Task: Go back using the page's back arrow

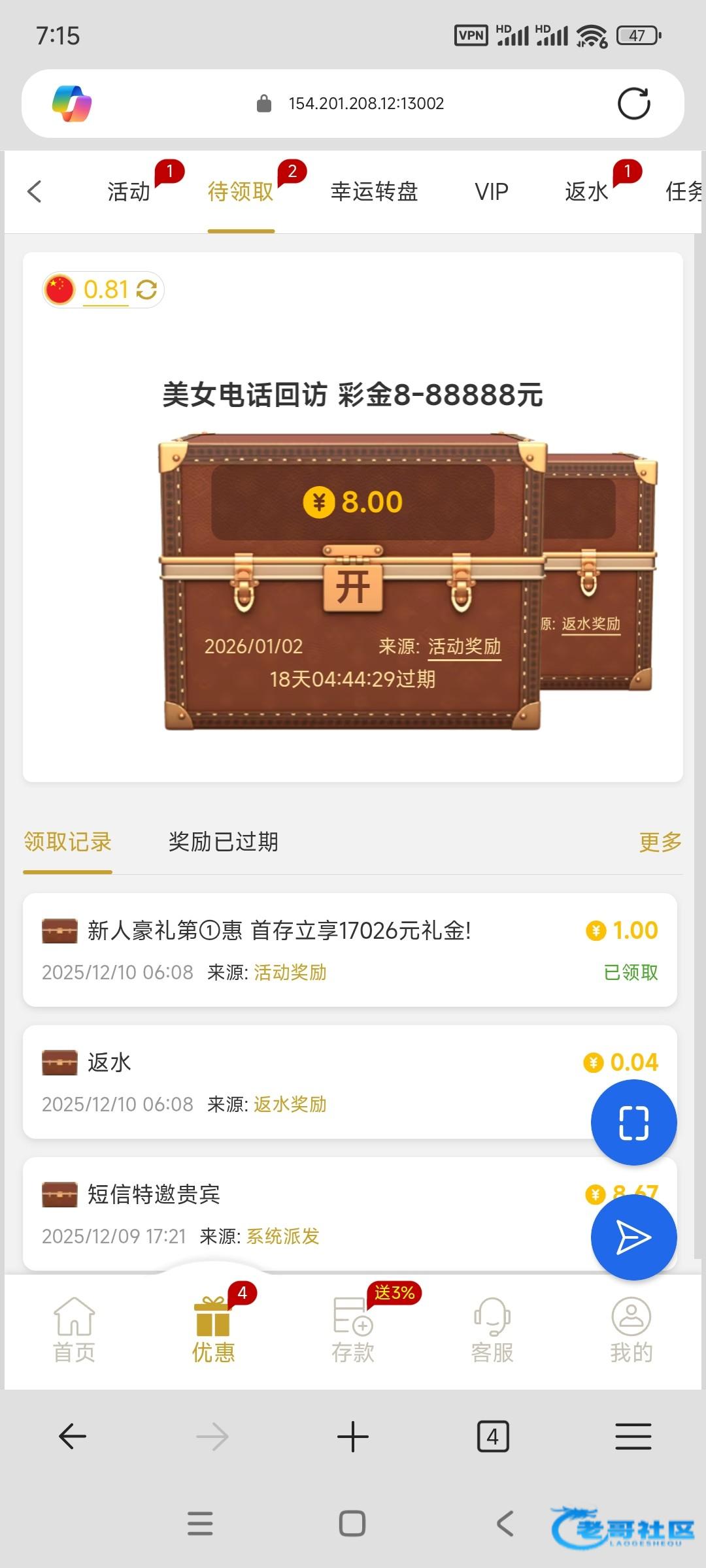Action: (35, 191)
